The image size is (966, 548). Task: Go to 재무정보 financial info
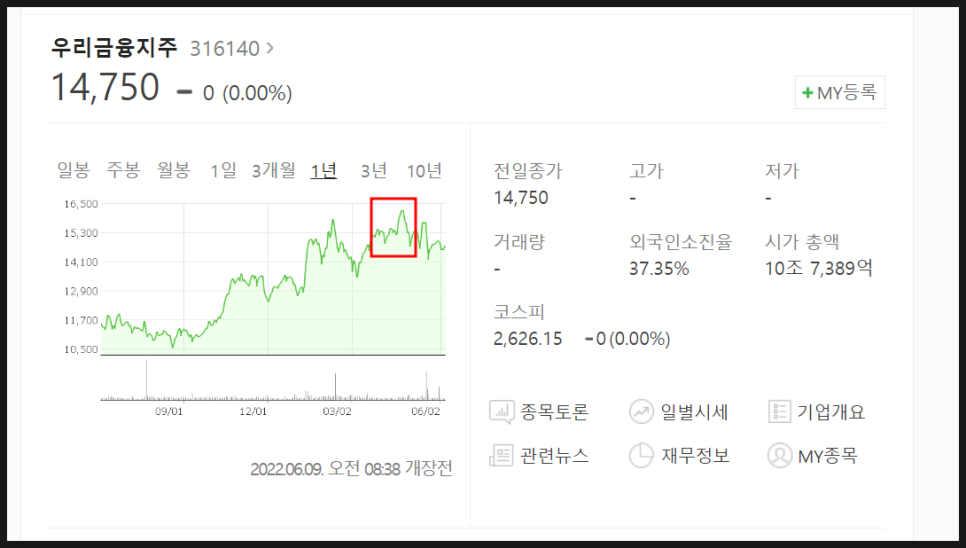click(x=679, y=456)
